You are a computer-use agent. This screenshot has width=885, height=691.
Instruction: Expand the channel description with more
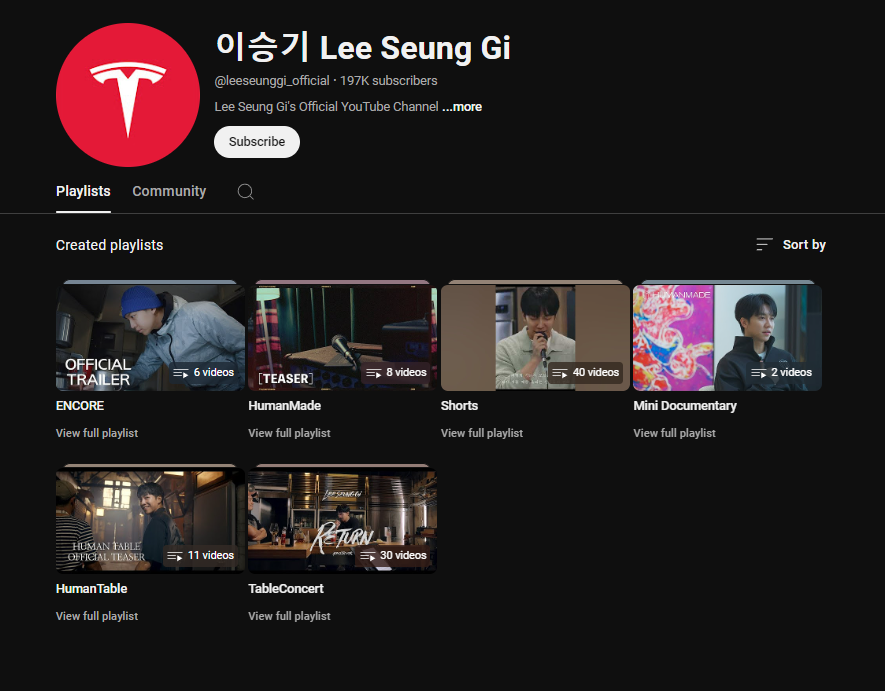(x=462, y=107)
